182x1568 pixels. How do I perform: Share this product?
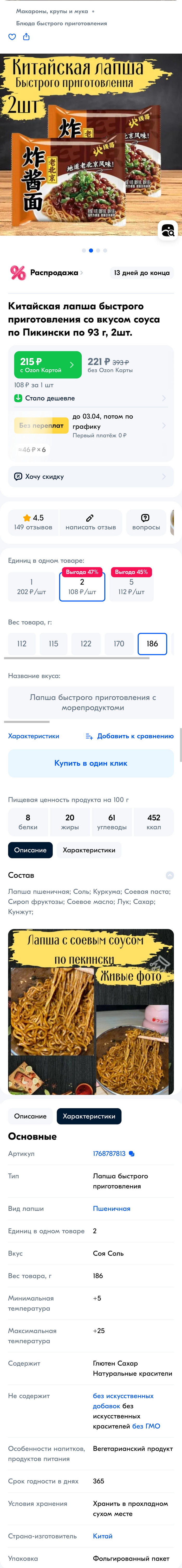pyautogui.click(x=26, y=37)
